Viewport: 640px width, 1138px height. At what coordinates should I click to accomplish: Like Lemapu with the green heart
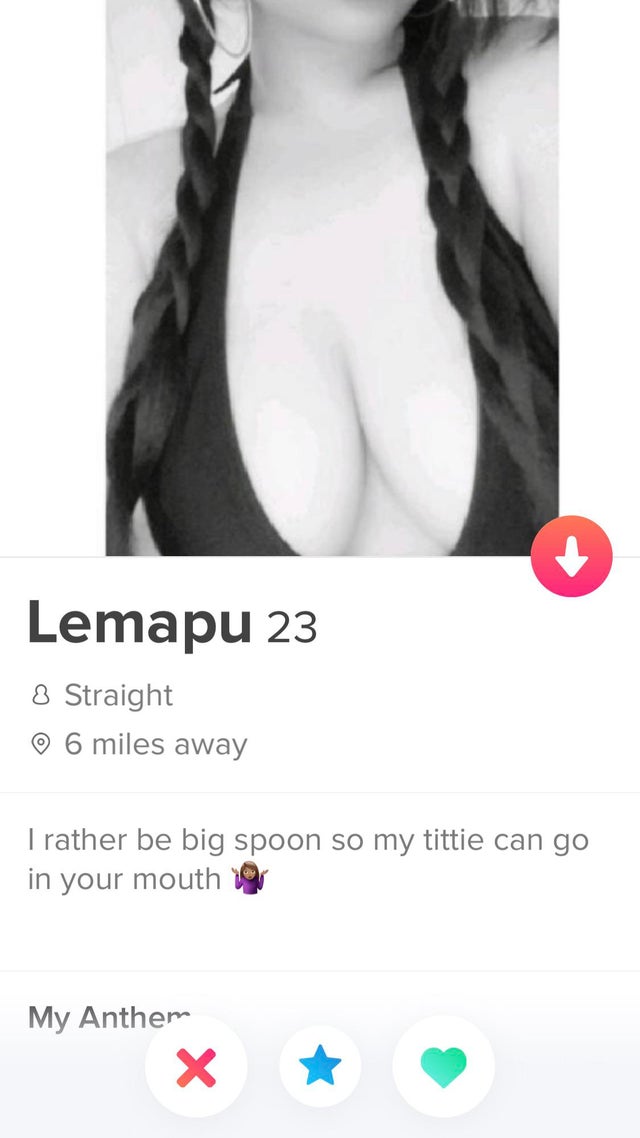tap(443, 1066)
